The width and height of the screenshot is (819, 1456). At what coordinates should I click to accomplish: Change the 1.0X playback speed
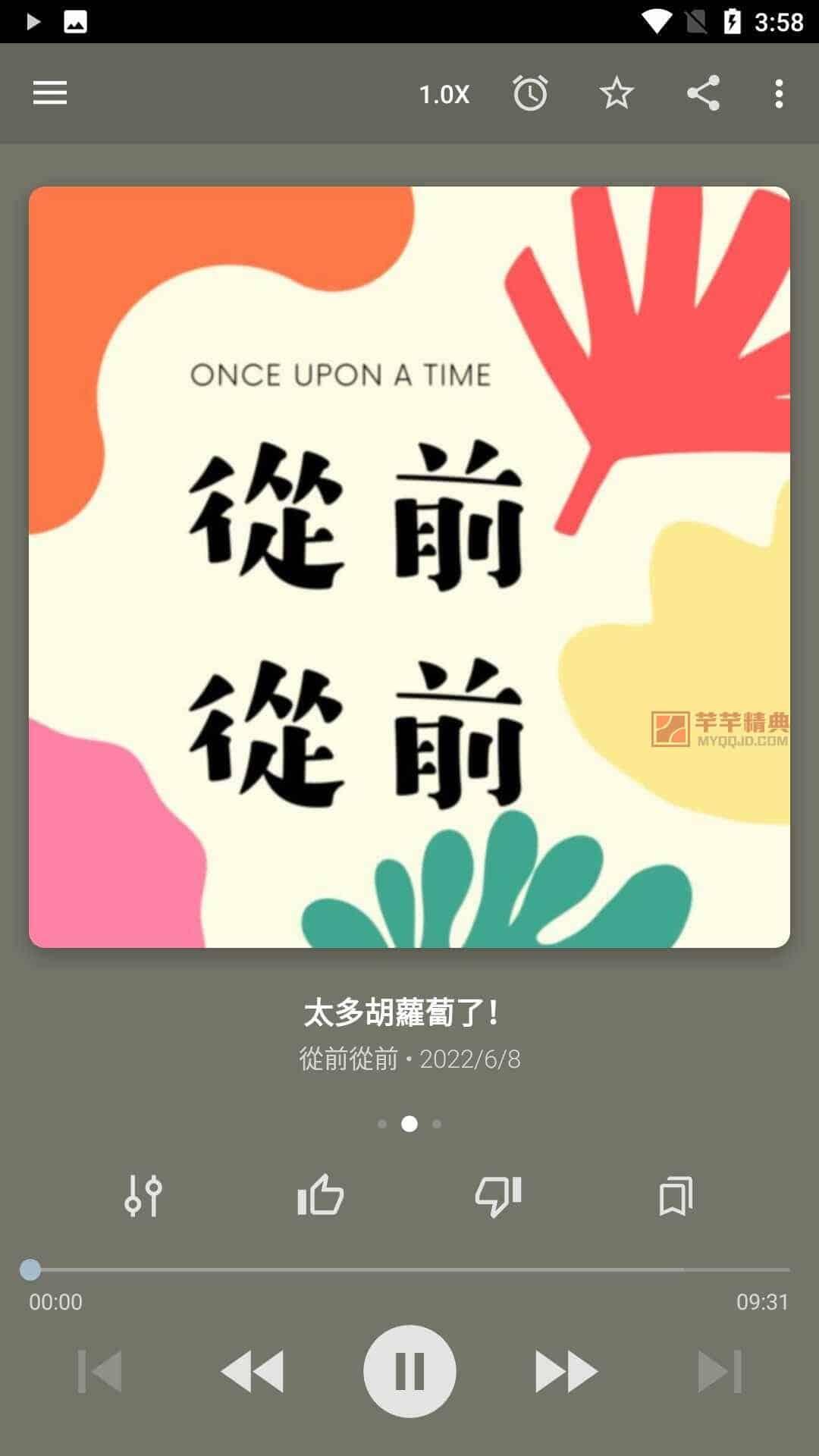point(444,94)
